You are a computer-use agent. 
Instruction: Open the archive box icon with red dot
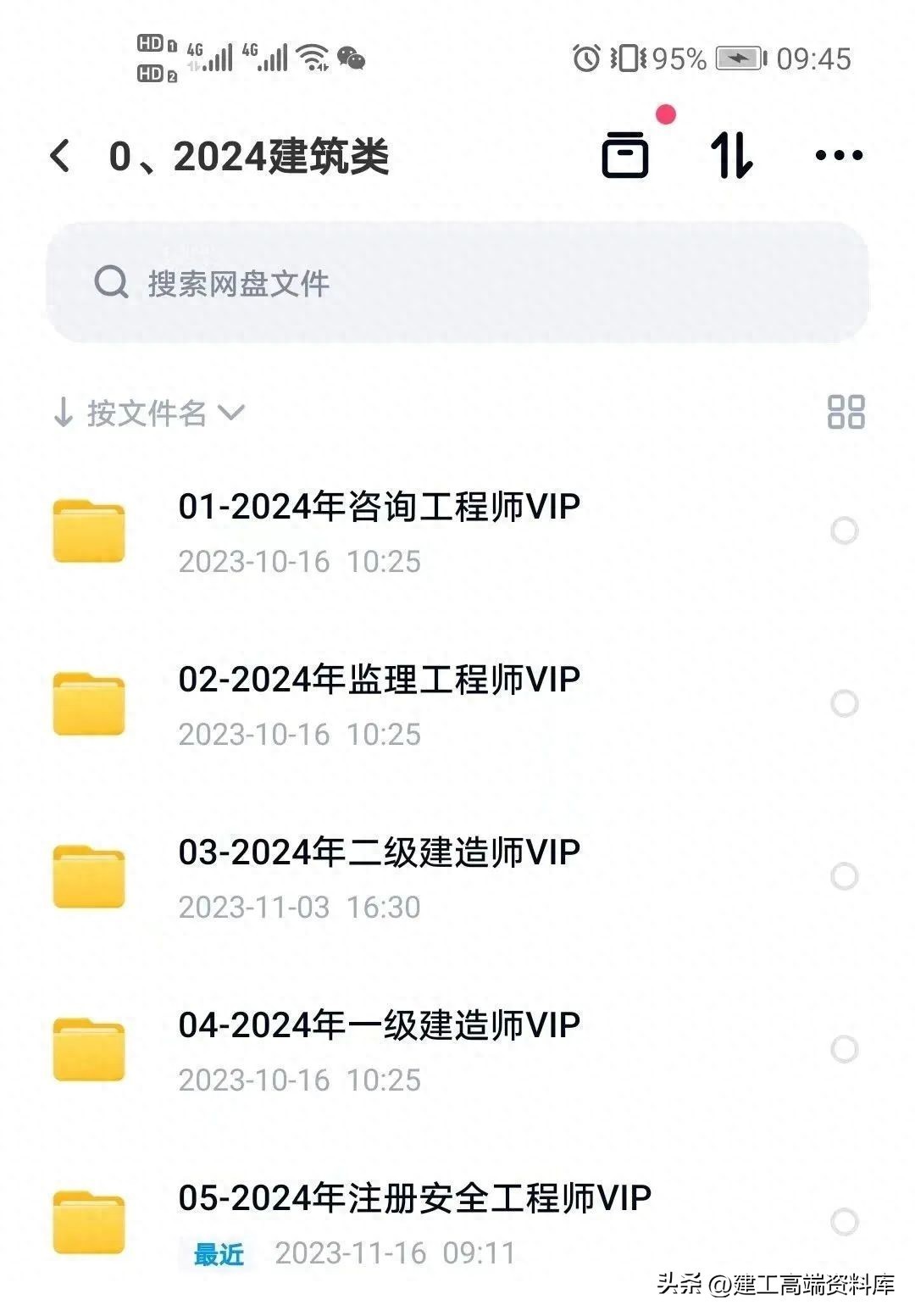[x=625, y=154]
